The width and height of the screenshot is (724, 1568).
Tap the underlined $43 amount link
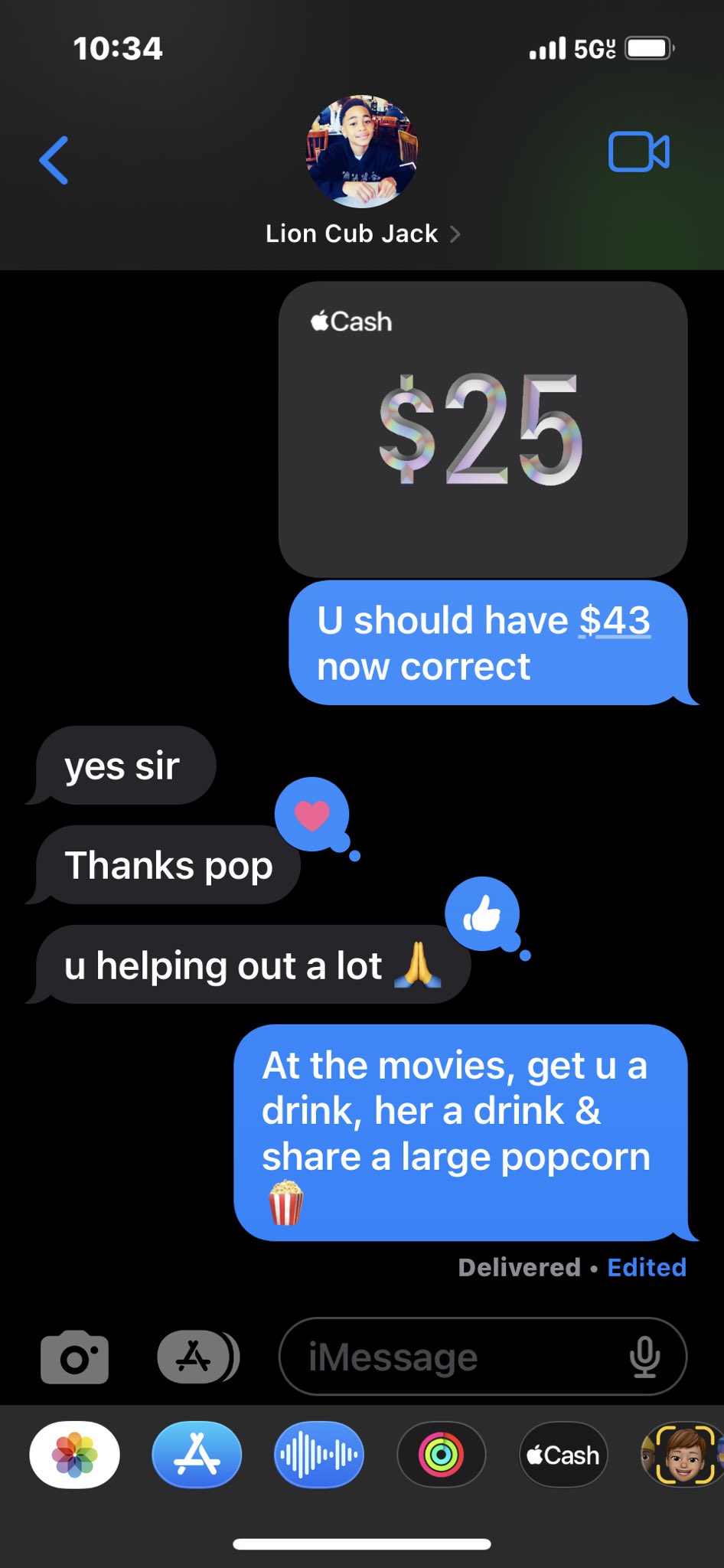click(x=615, y=620)
